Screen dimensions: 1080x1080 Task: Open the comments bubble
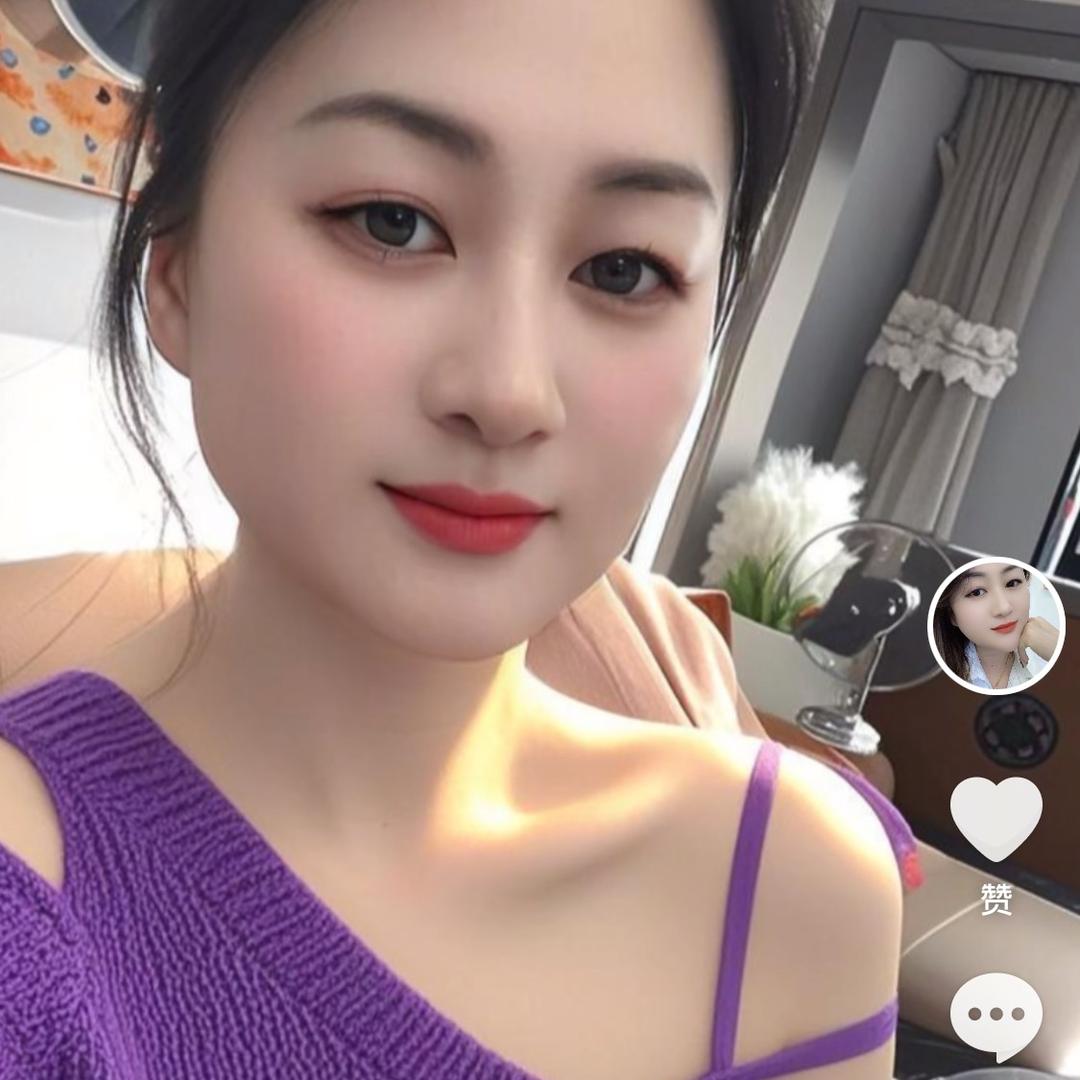click(996, 1014)
